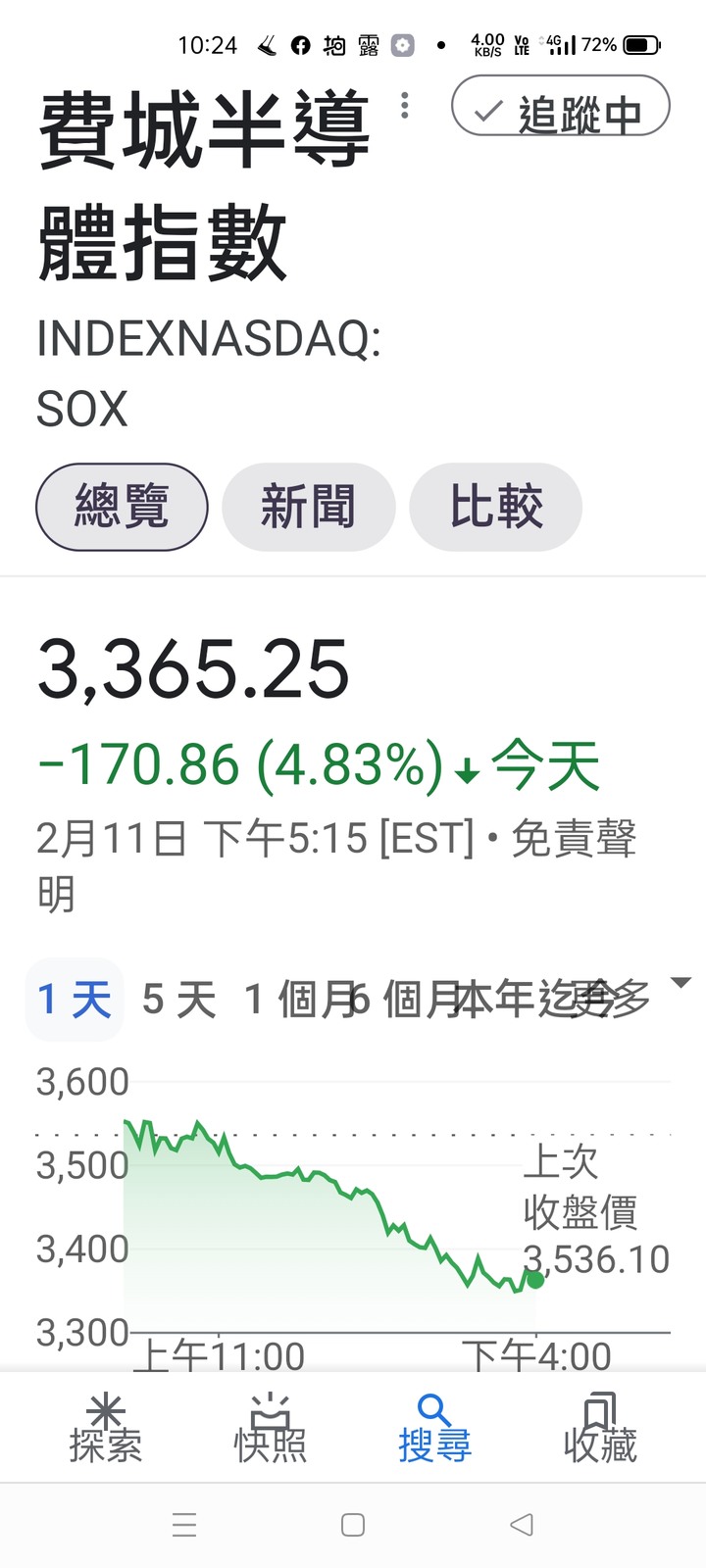Switch to the 新聞 news chip
The image size is (706, 1568).
tap(309, 507)
